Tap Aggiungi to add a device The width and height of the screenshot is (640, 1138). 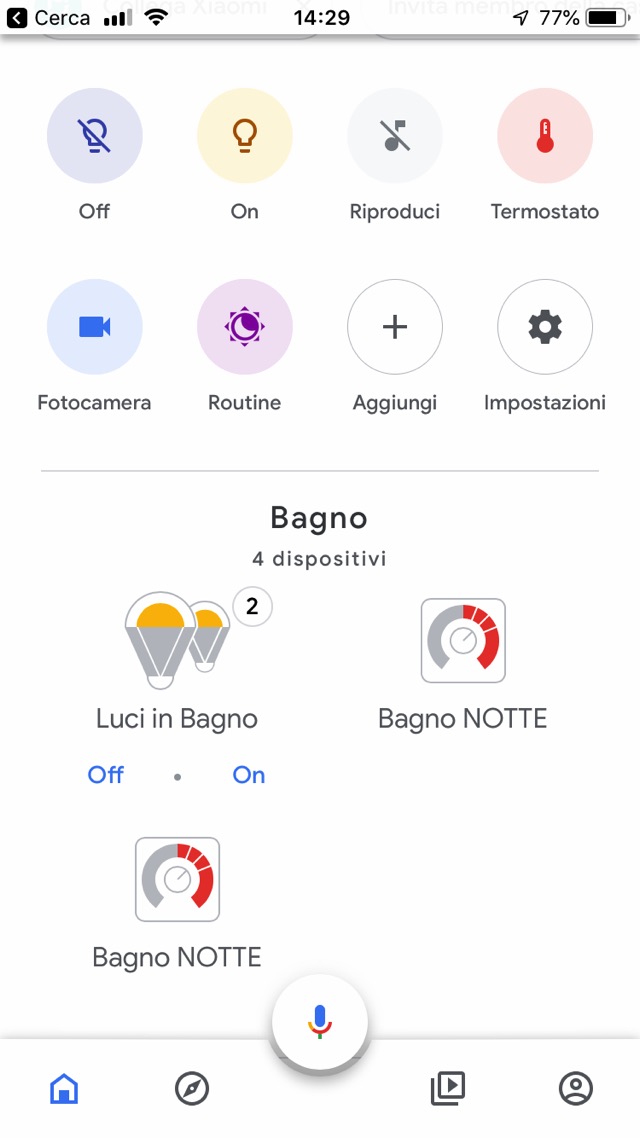[395, 327]
